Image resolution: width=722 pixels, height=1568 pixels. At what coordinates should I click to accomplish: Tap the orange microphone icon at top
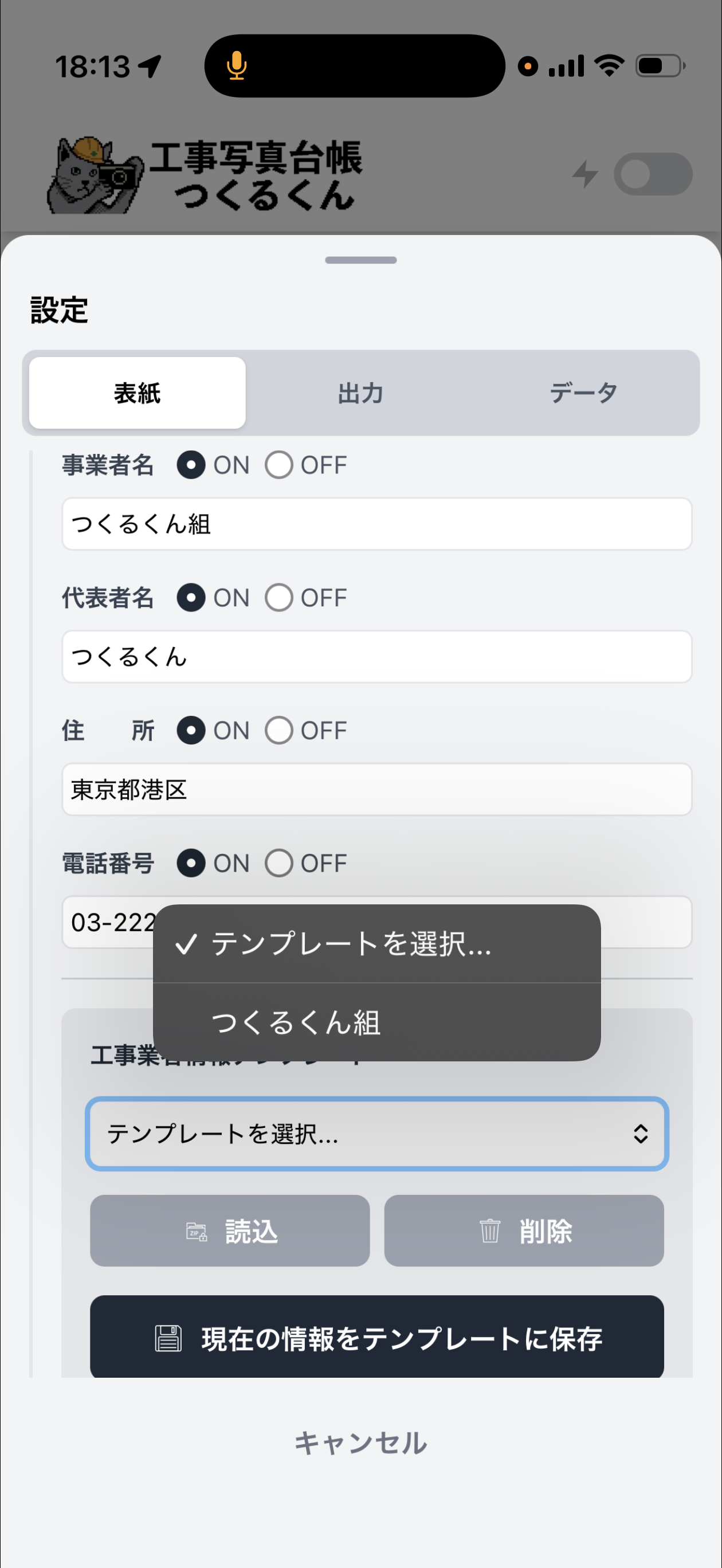236,66
